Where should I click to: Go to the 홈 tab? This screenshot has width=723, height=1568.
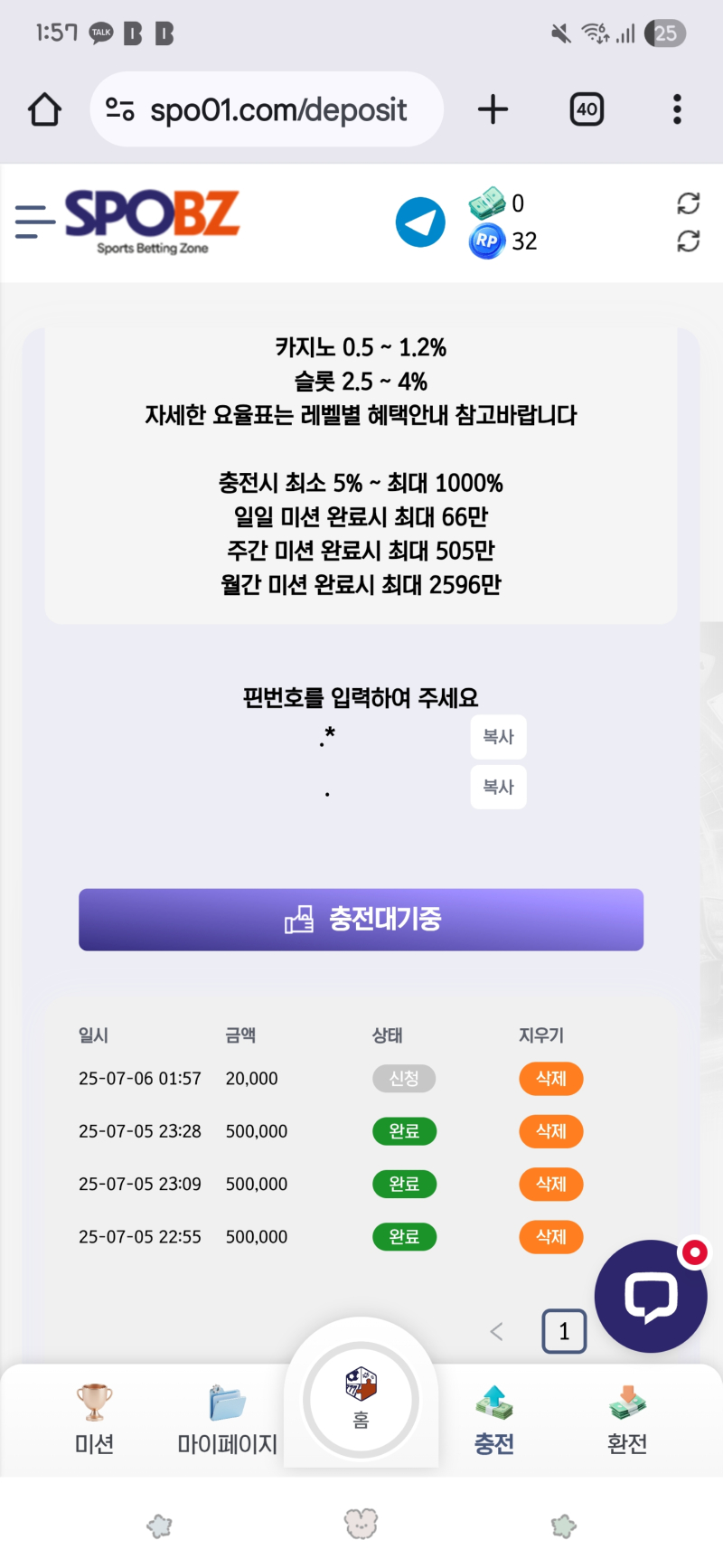(x=361, y=1399)
